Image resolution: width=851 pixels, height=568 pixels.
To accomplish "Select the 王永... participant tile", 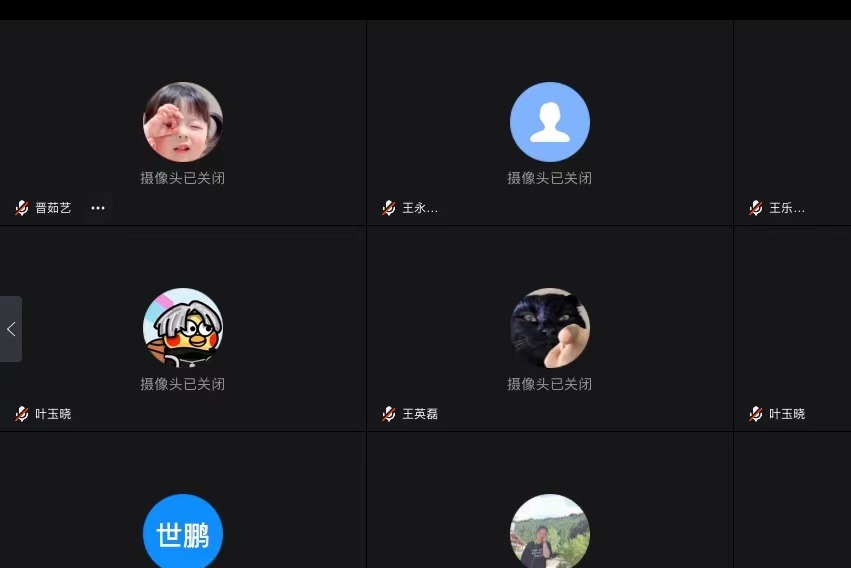I will [549, 123].
